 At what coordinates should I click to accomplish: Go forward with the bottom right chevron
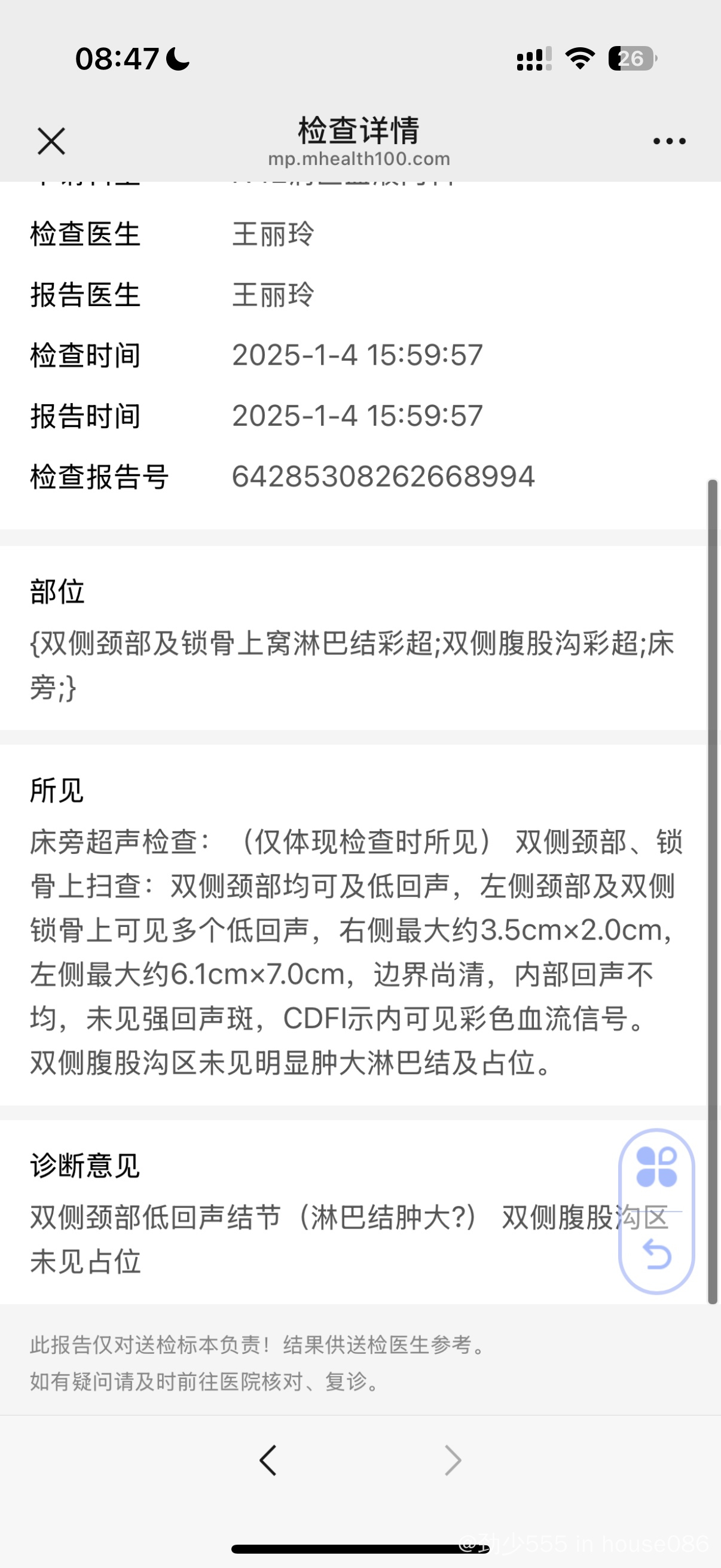pyautogui.click(x=453, y=1460)
